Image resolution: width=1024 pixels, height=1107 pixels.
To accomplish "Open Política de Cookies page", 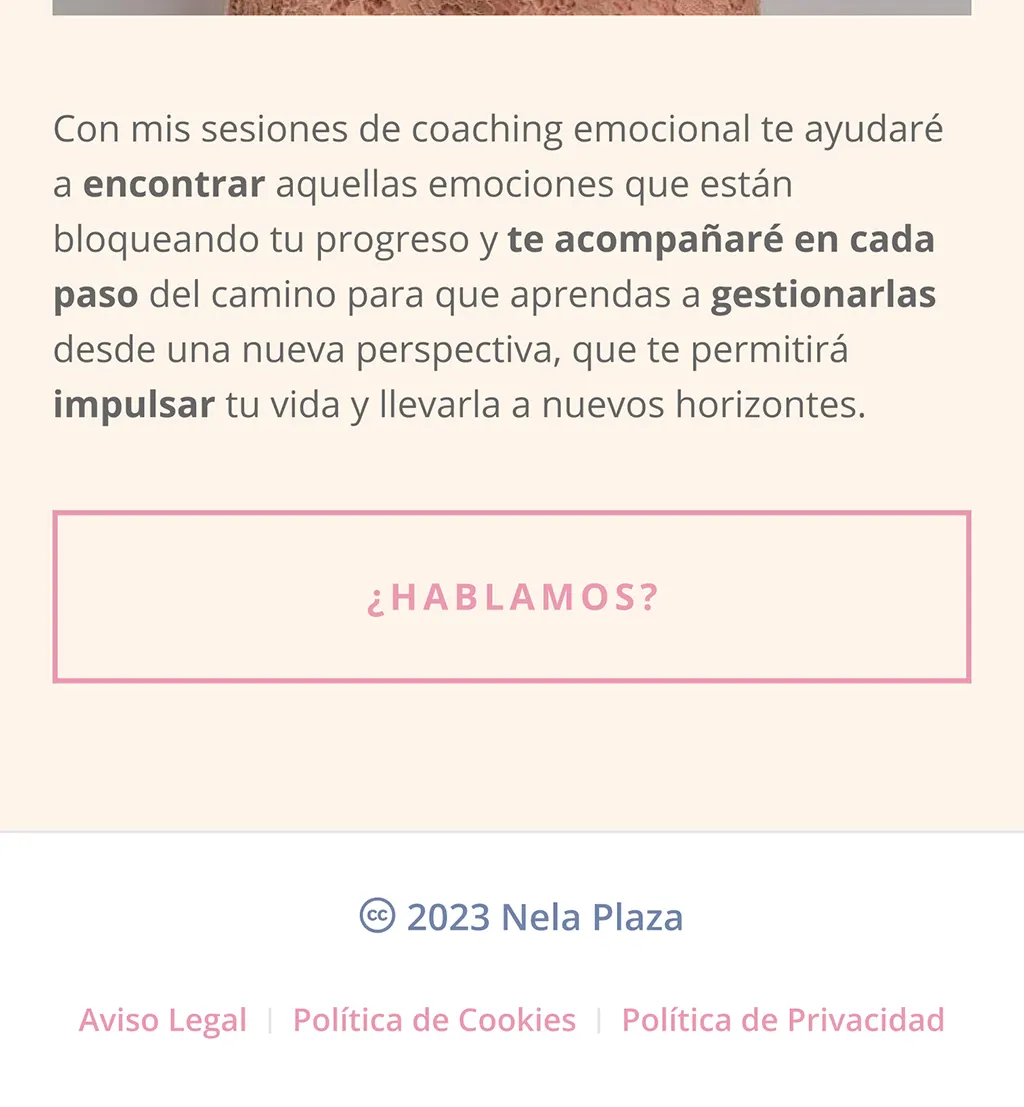I will pos(434,1020).
